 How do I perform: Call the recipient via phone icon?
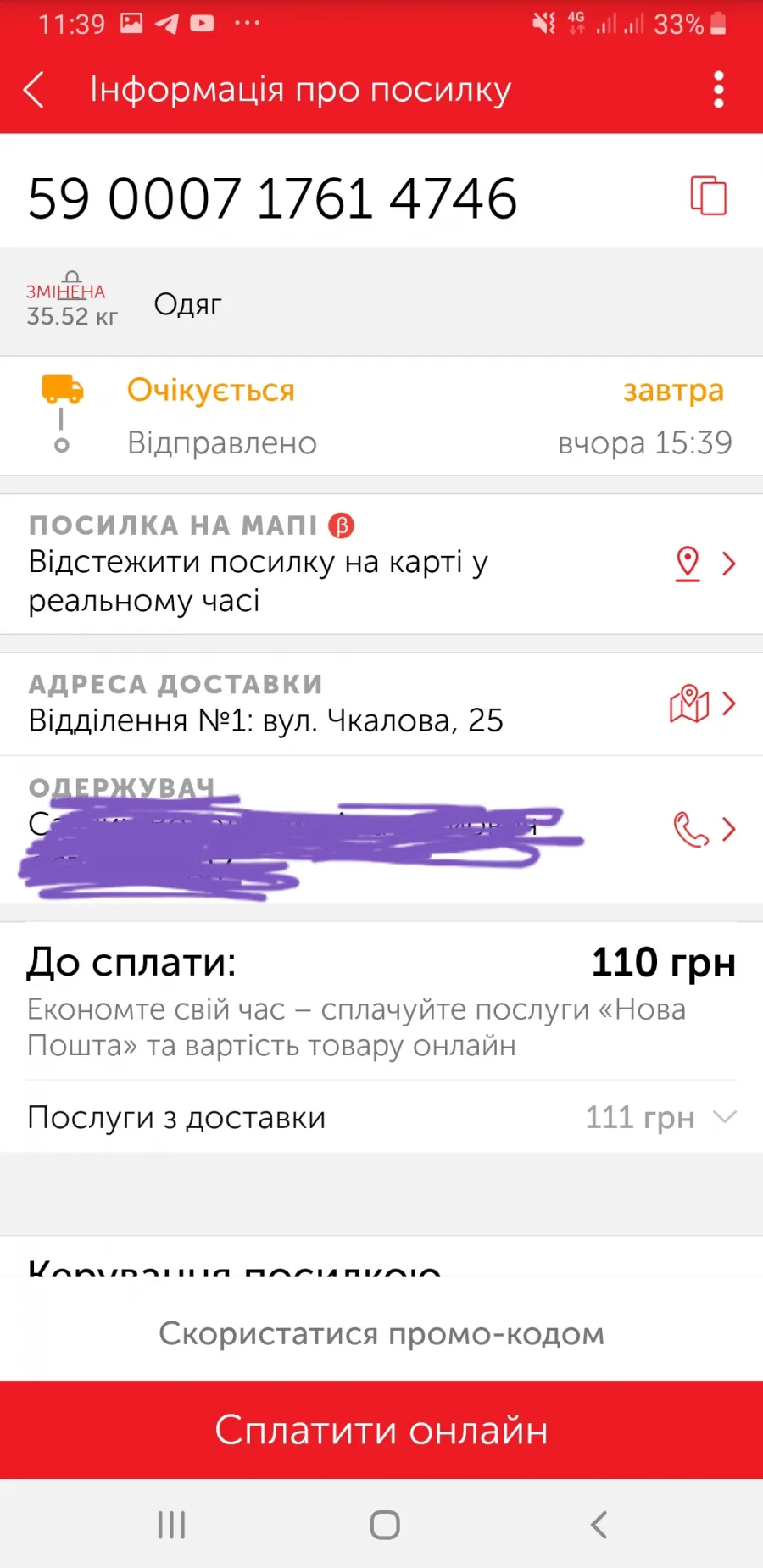point(691,829)
